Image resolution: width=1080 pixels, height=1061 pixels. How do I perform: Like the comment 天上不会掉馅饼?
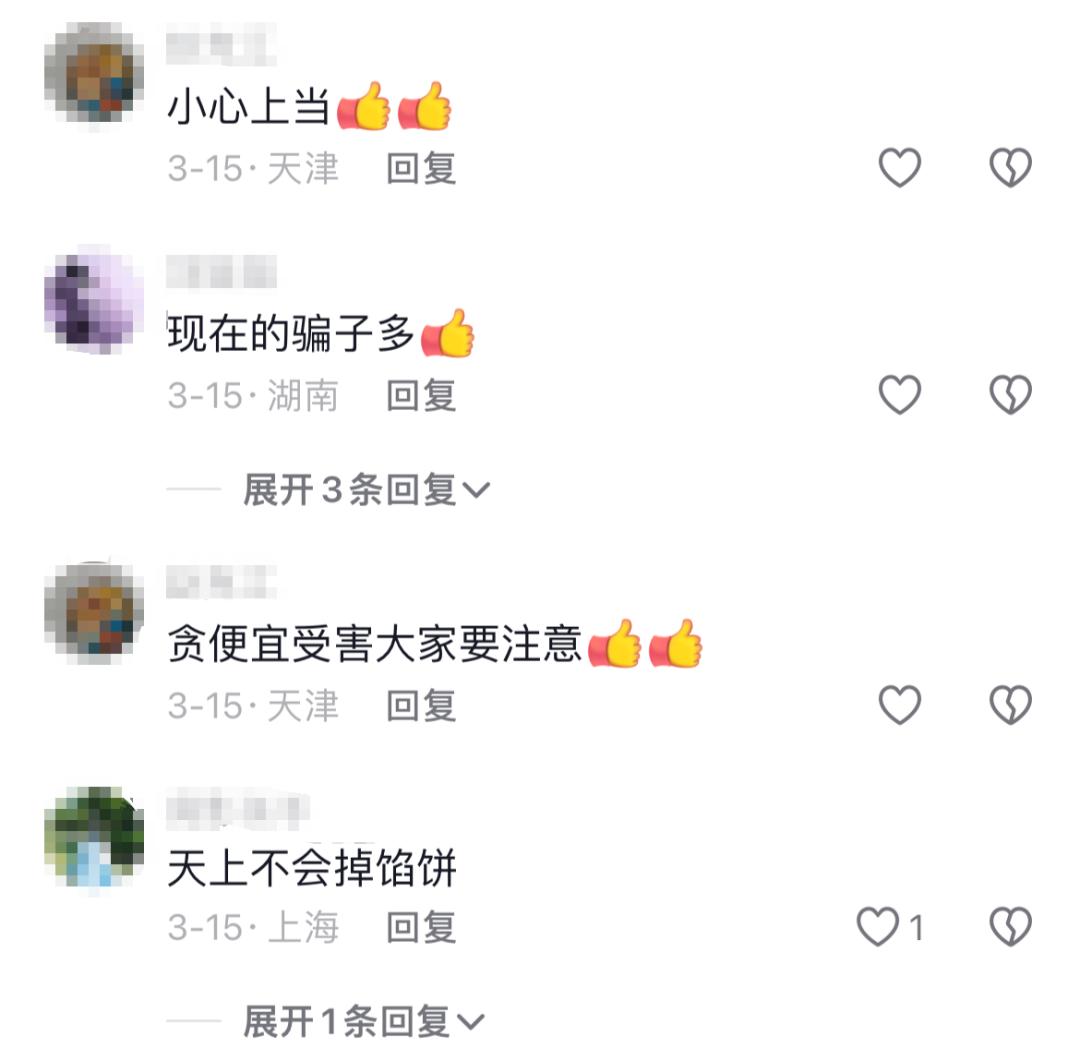pyautogui.click(x=880, y=928)
